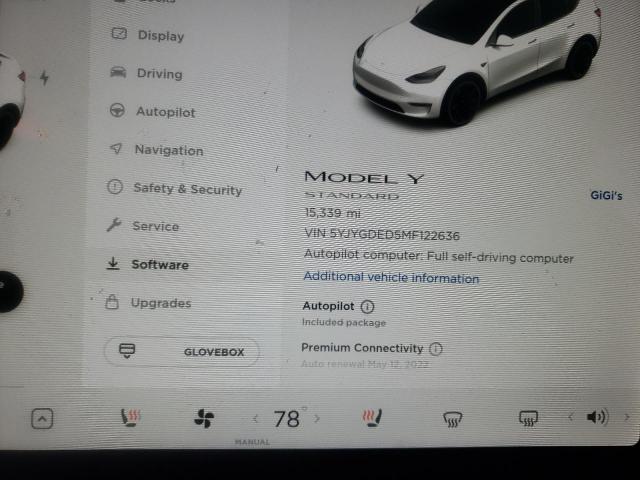This screenshot has width=640, height=480.
Task: Lower the cabin temperature below 78
Action: pyautogui.click(x=256, y=419)
